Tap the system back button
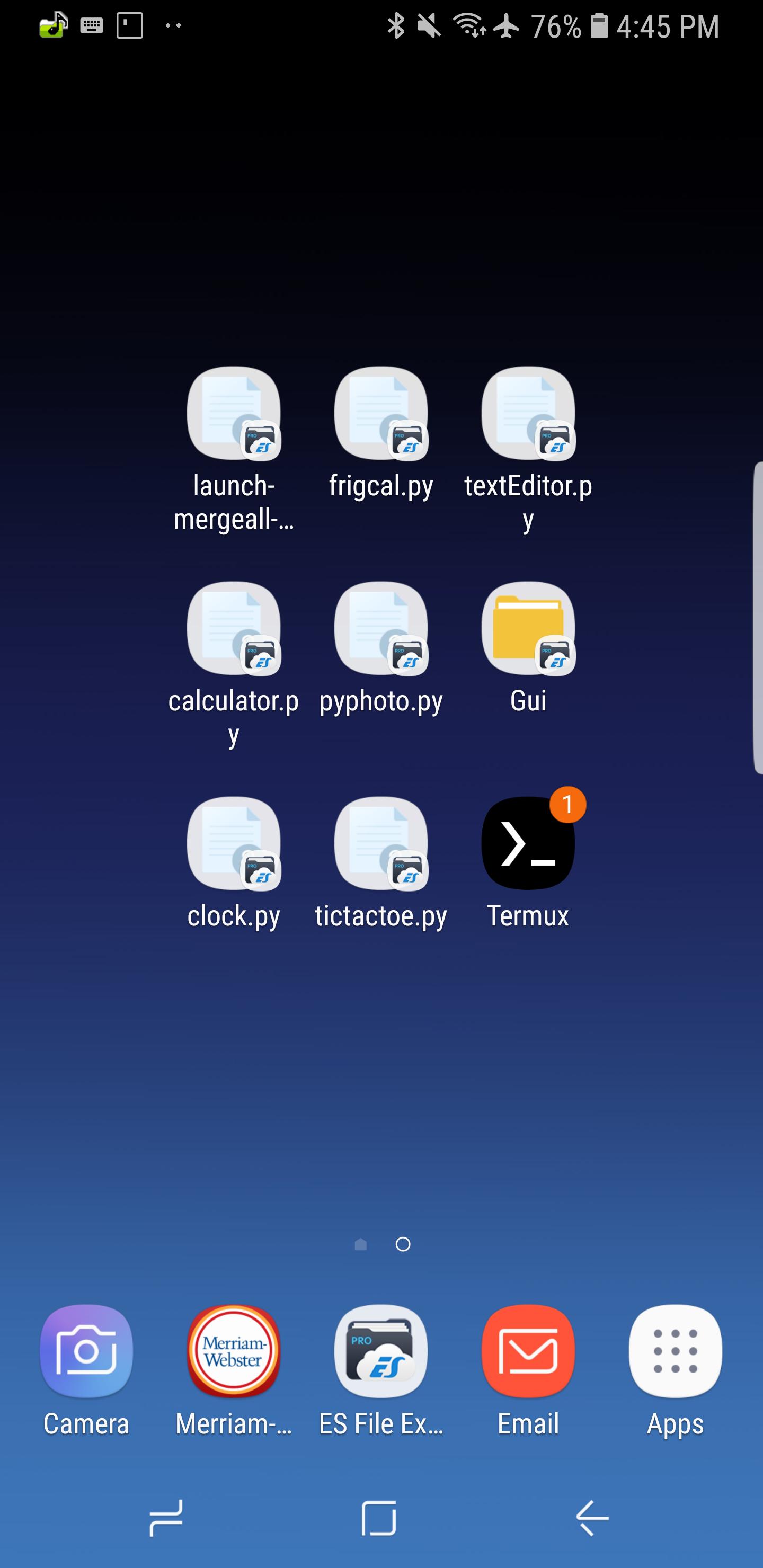Viewport: 763px width, 1568px height. pos(592,1518)
